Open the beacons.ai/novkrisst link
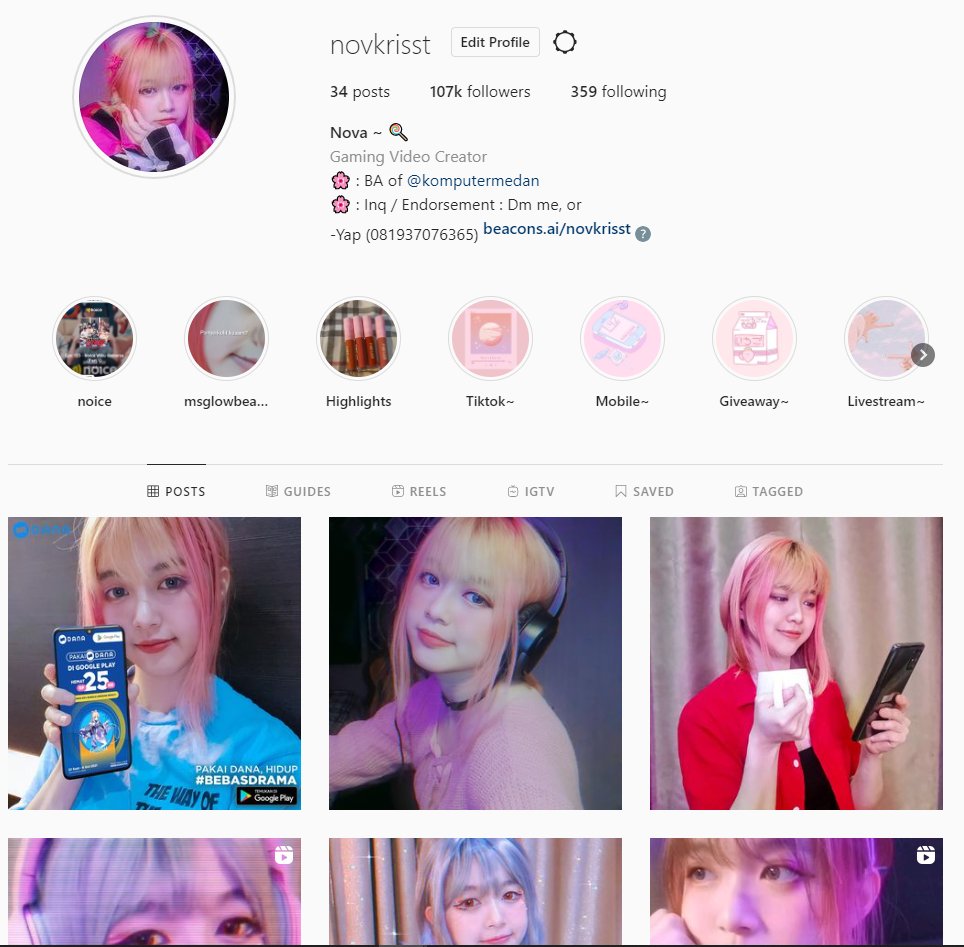Screen dimensions: 964x947 point(556,229)
